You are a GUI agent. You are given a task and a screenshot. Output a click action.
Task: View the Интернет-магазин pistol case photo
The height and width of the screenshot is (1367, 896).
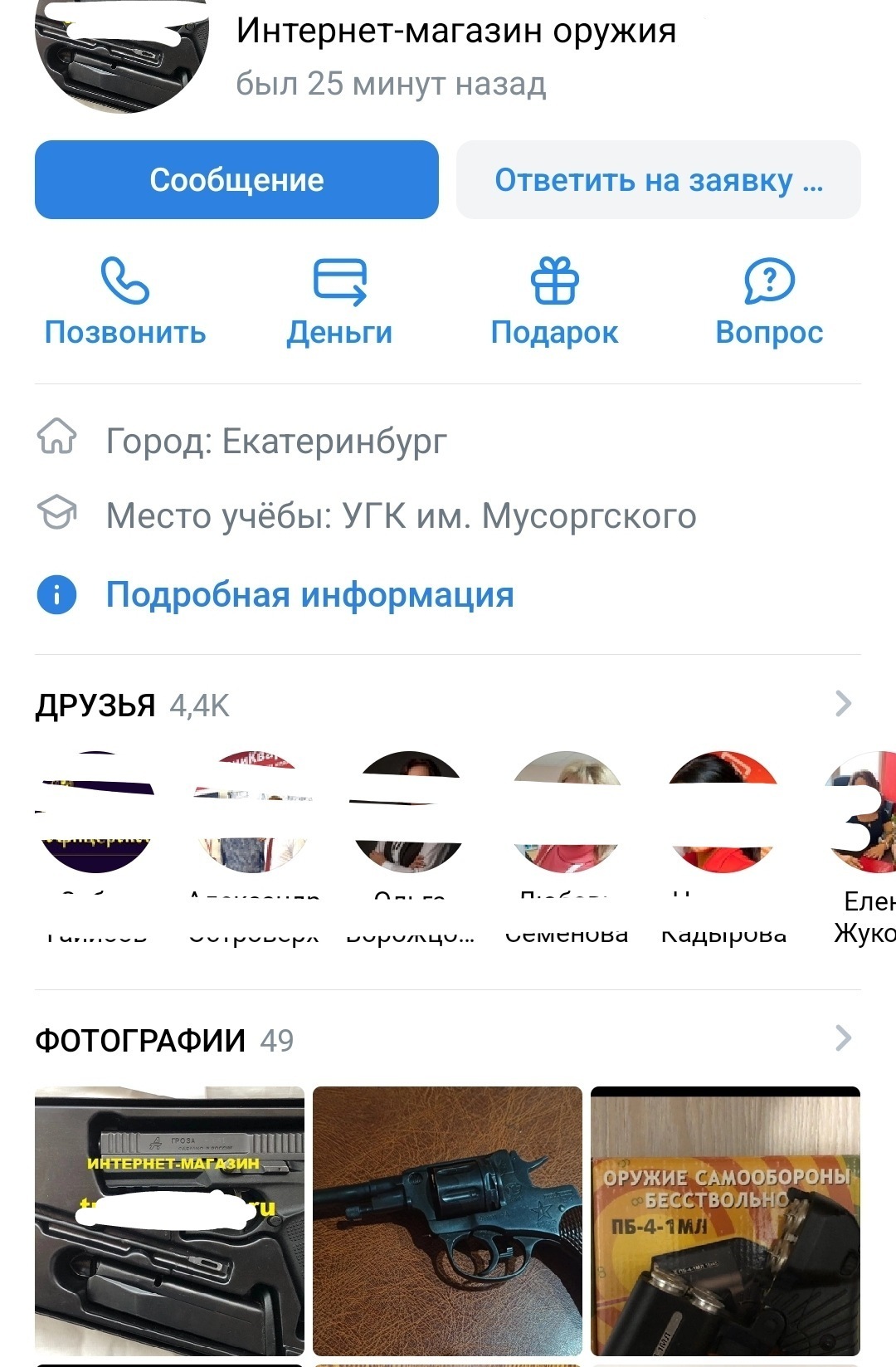tap(169, 1220)
